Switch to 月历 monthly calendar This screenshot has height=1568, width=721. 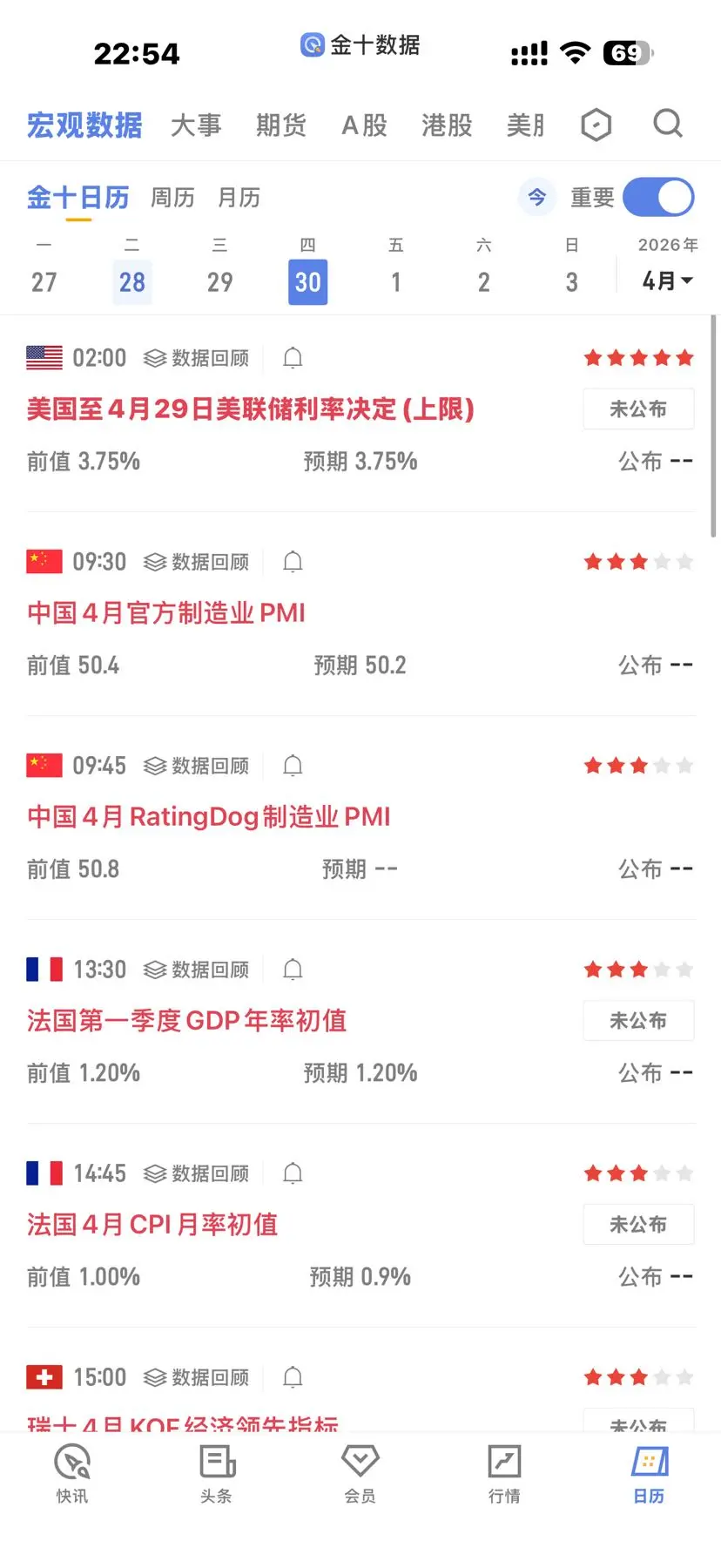click(x=239, y=198)
